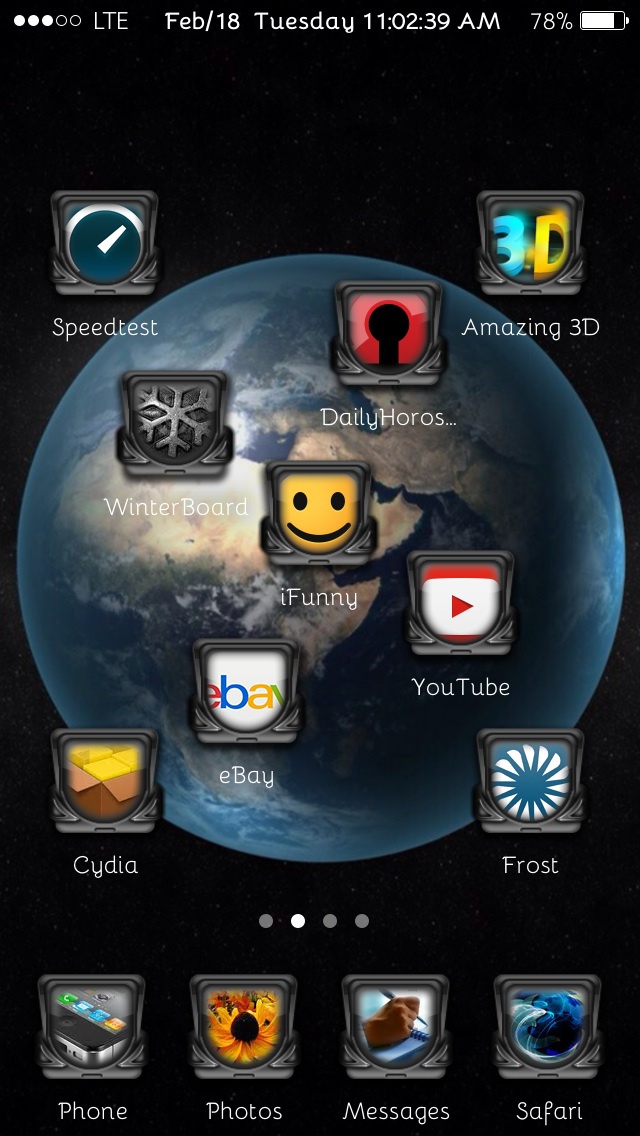Launch Amazing 3D app
The height and width of the screenshot is (1136, 640).
click(x=530, y=243)
